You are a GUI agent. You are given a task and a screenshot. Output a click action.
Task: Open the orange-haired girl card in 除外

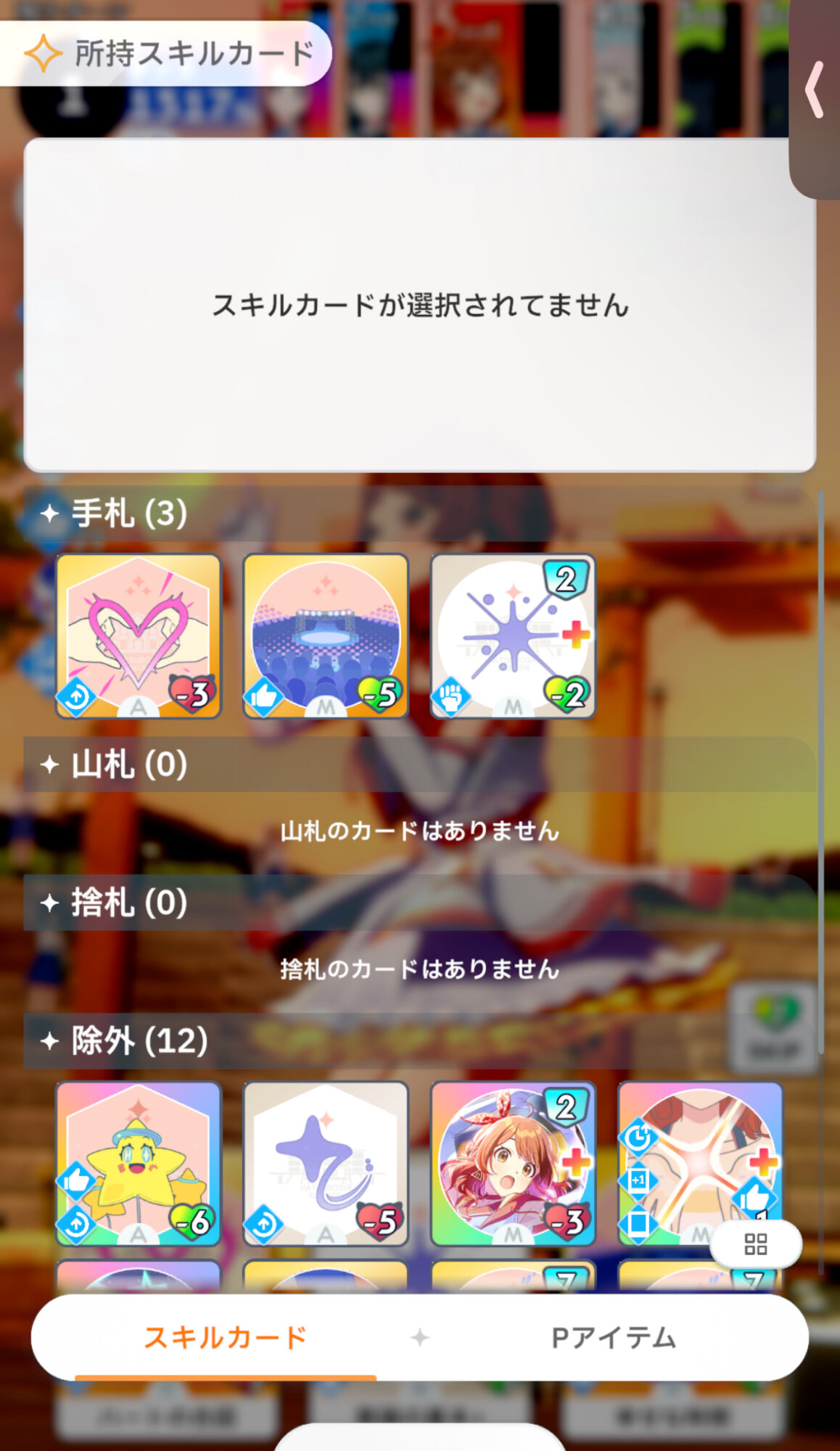point(513,1163)
